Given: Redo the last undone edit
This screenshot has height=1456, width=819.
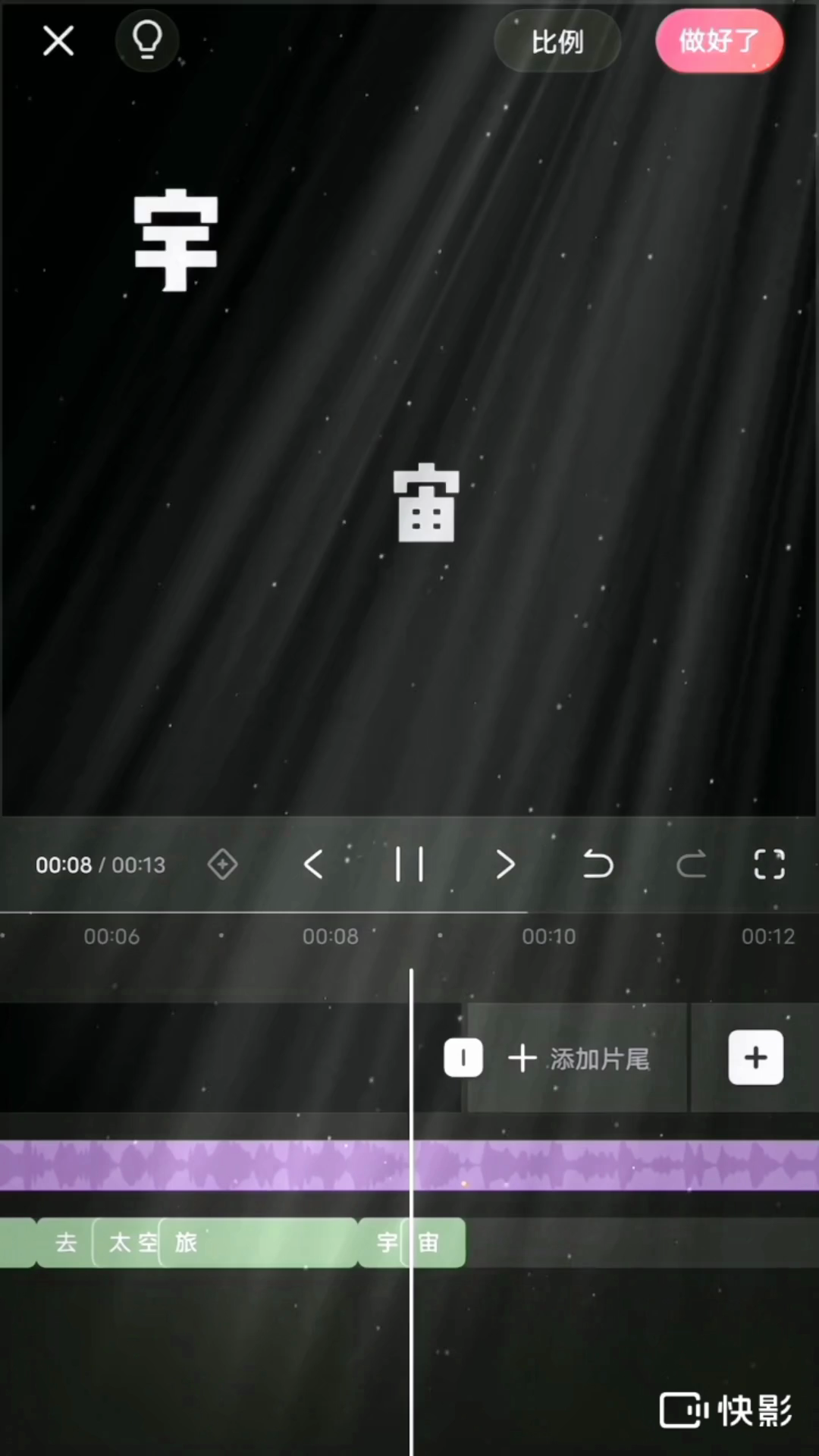Looking at the screenshot, I should pos(691,864).
